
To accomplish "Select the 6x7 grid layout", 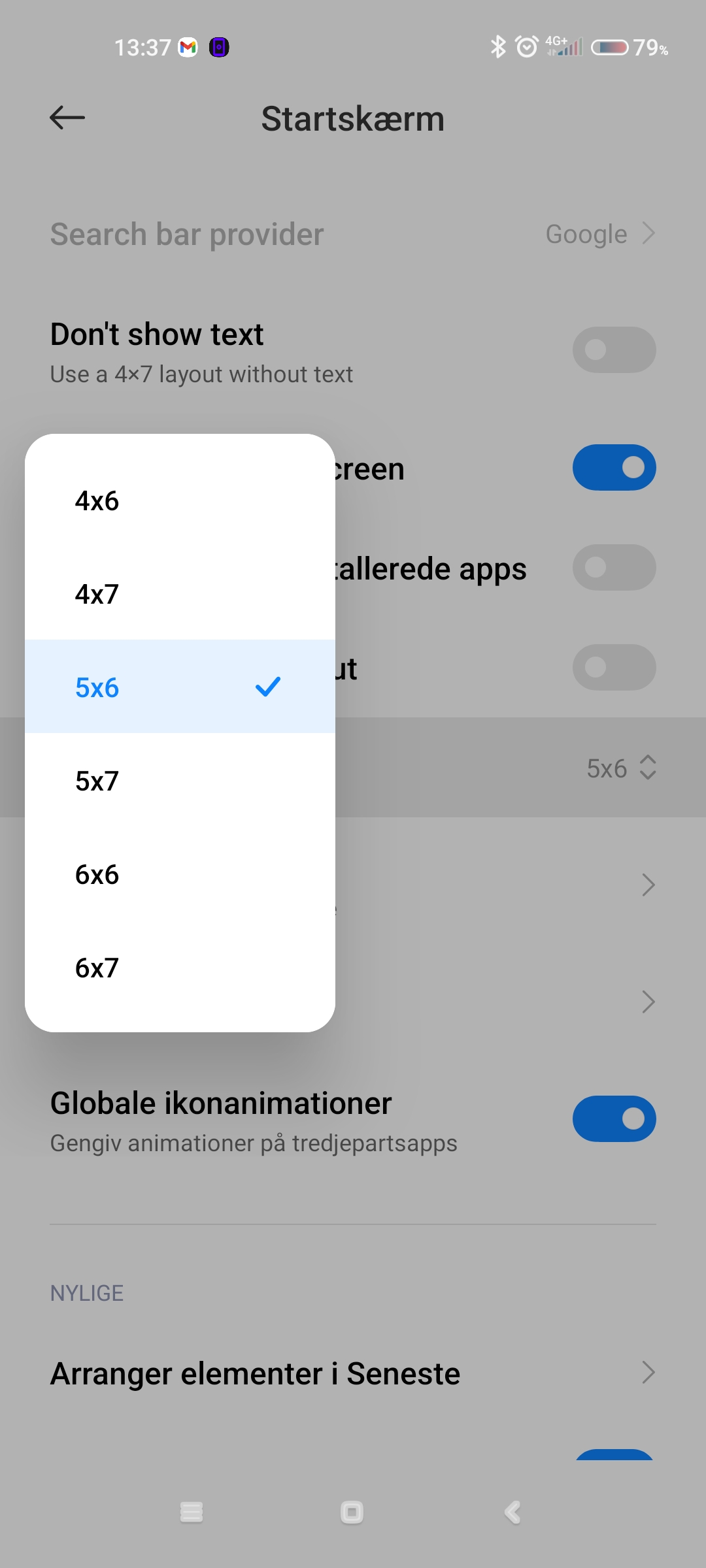I will (180, 968).
